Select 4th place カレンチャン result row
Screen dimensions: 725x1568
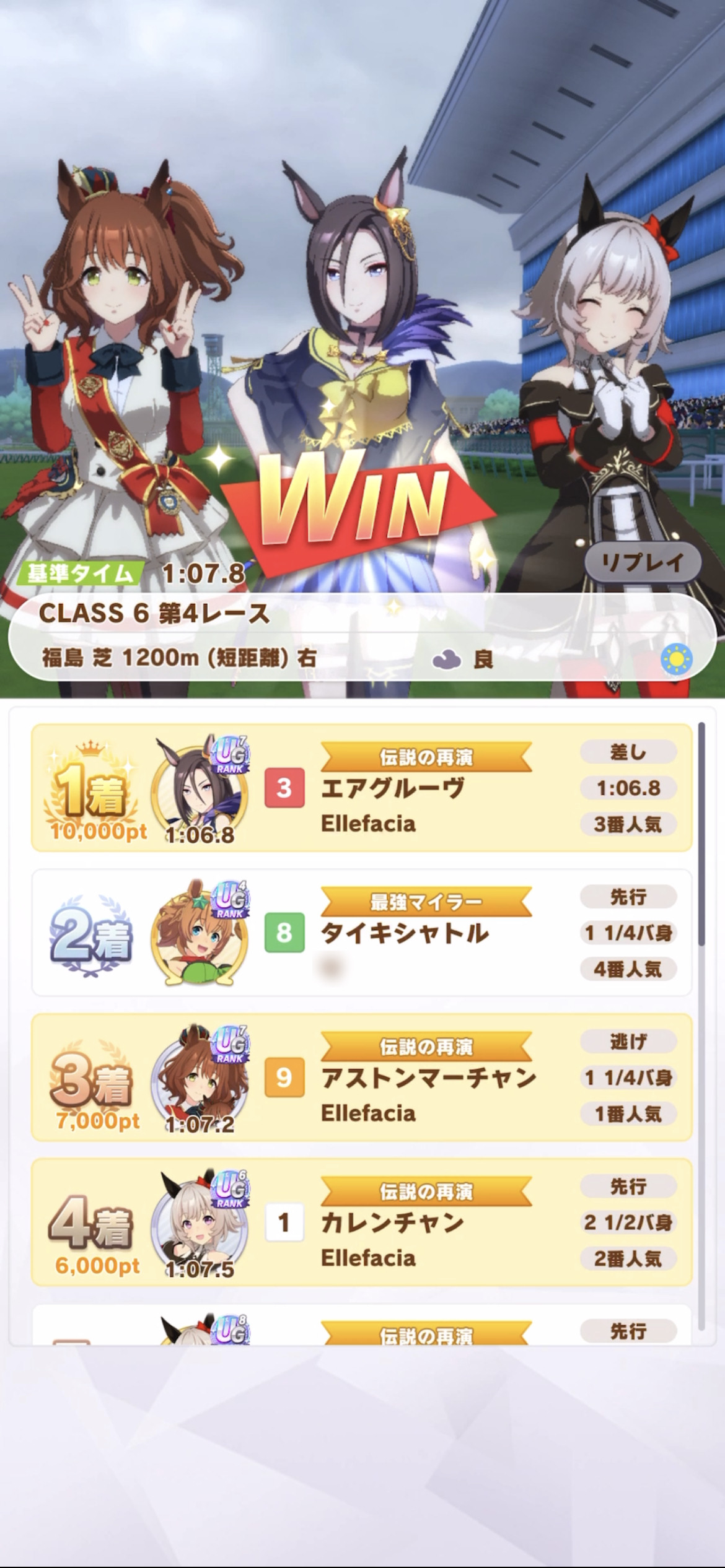[x=362, y=1222]
